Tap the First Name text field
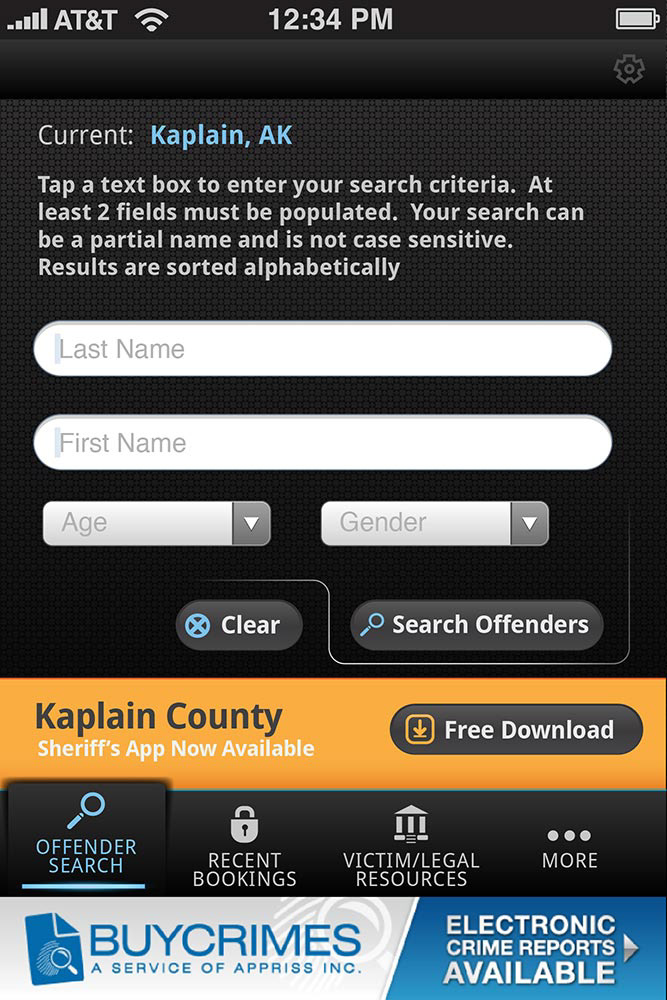667x1000 pixels. 322,443
